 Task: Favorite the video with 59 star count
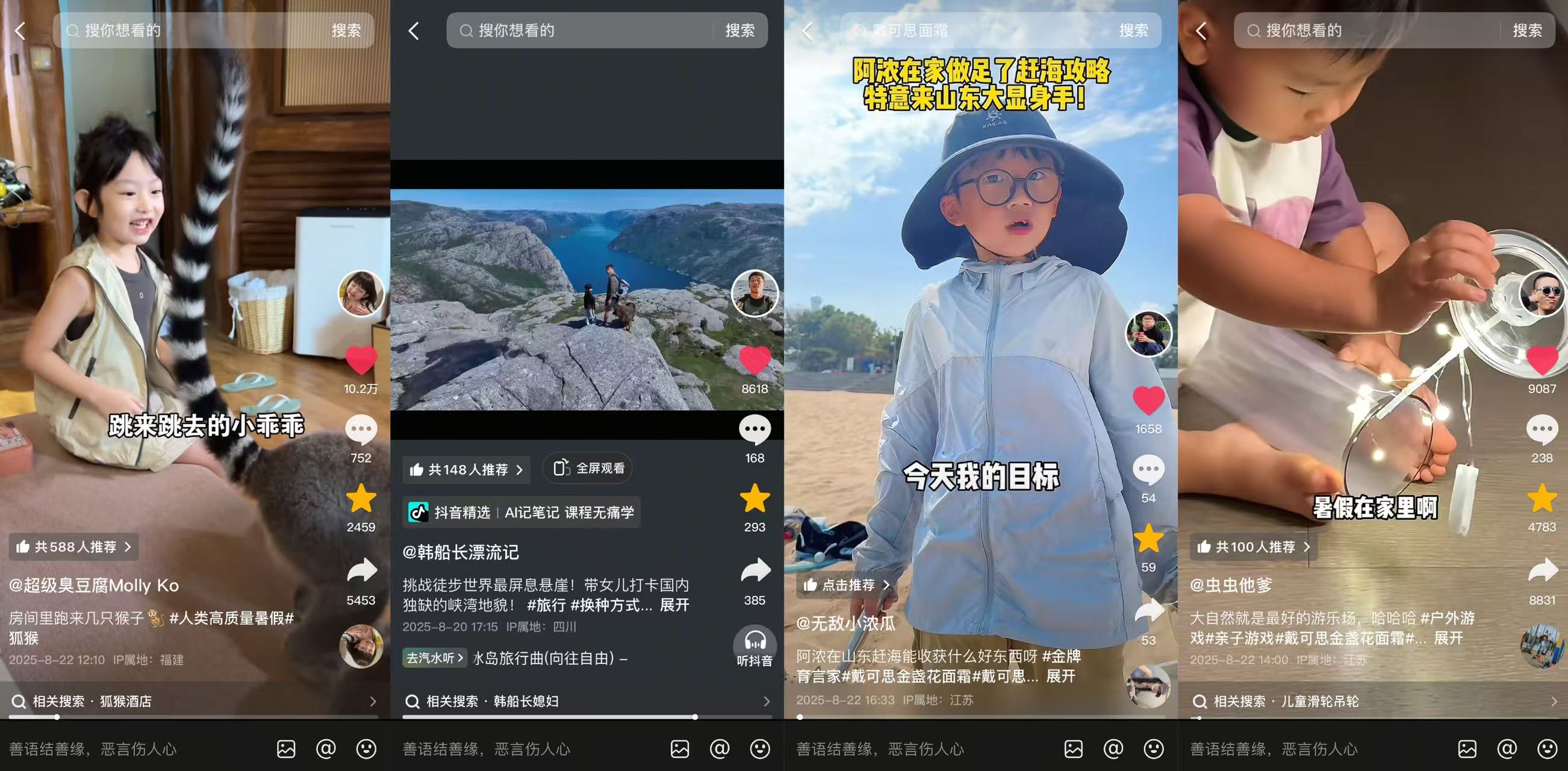[x=1148, y=539]
